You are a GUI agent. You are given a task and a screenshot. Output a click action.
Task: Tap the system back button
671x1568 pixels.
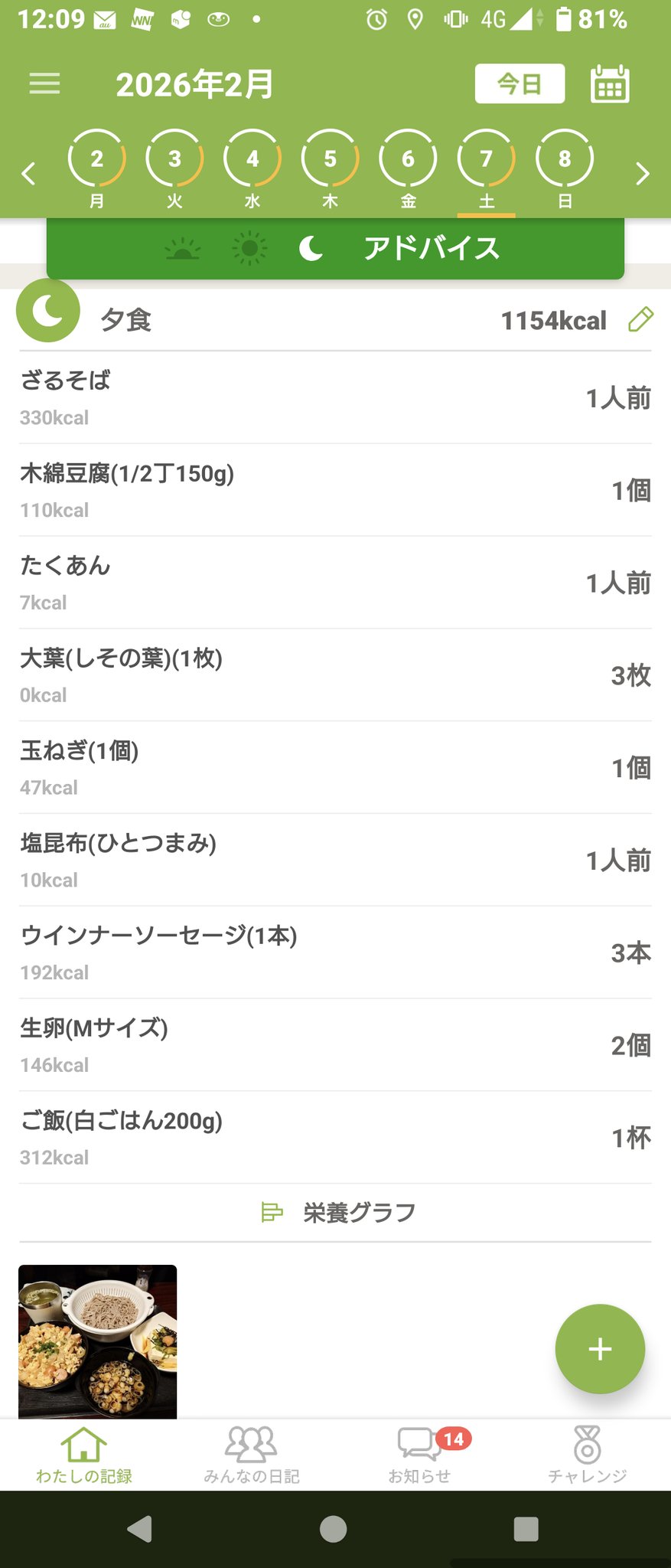[140, 1529]
